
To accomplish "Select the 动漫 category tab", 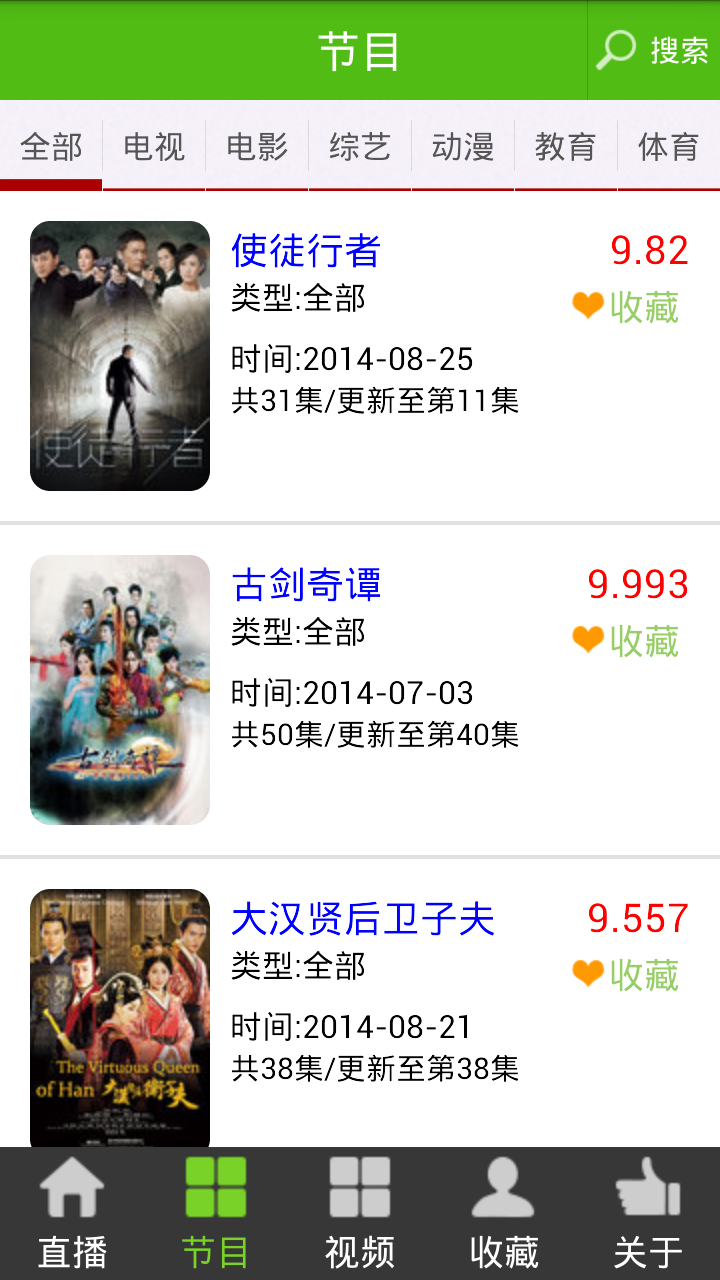I will (463, 147).
